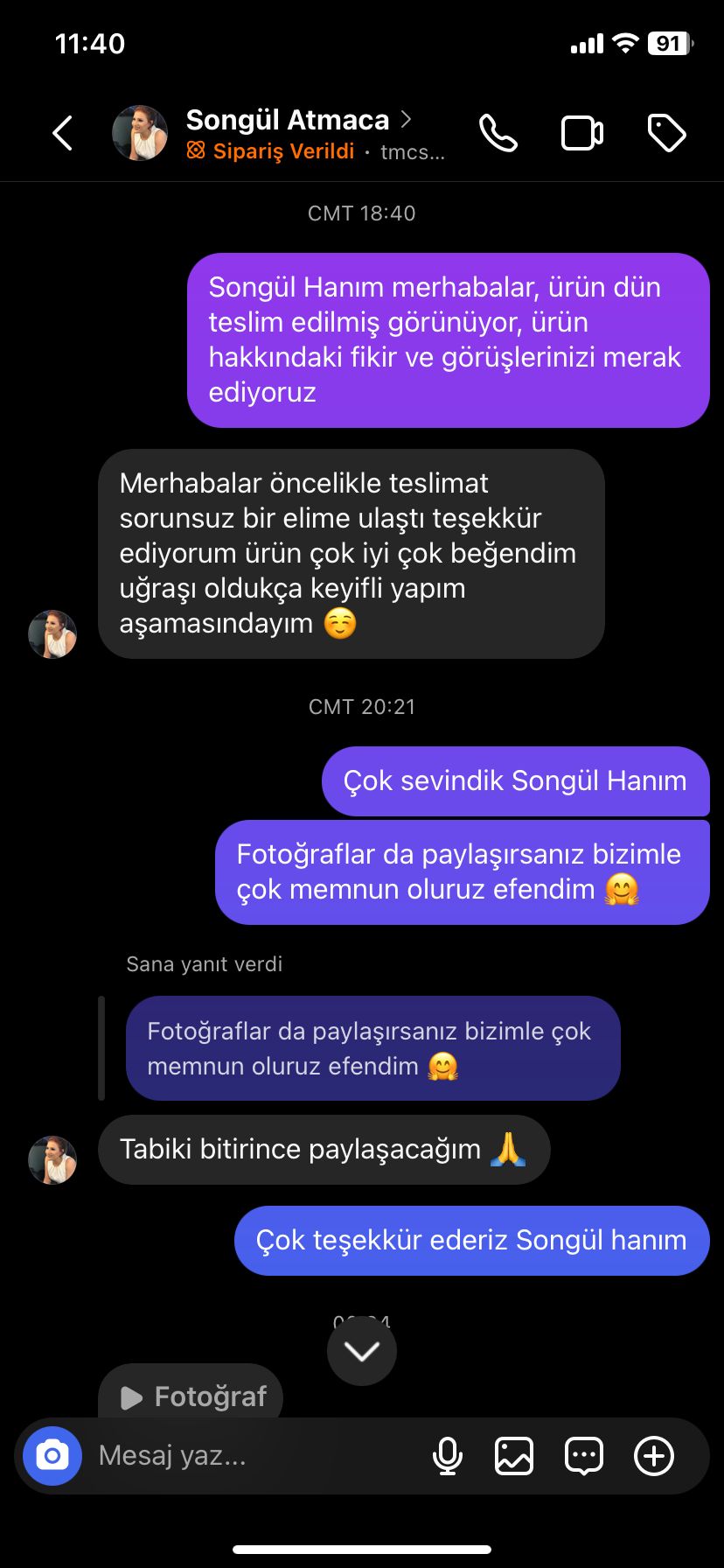Go back to the messages list
Image resolution: width=724 pixels, height=1568 pixels.
[x=62, y=134]
